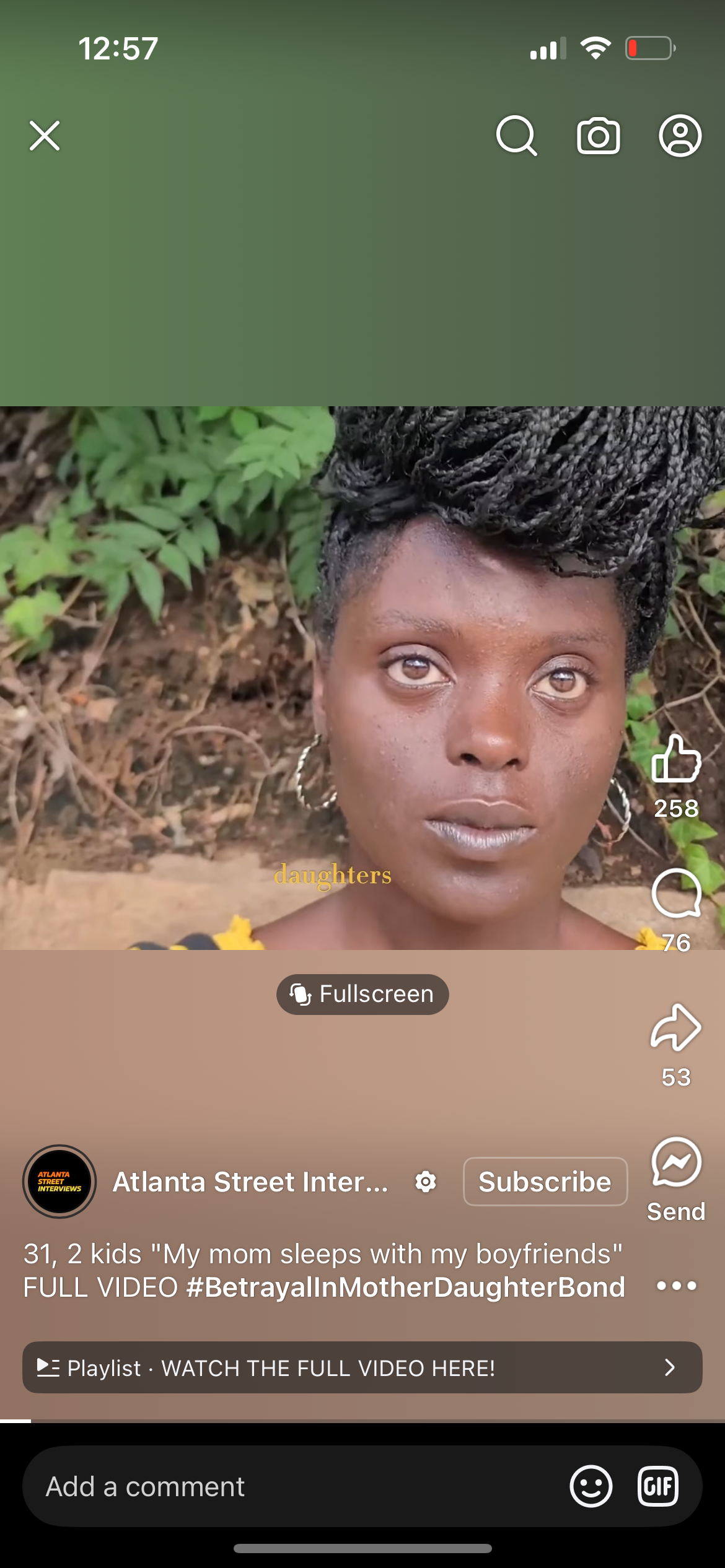
Task: Open the GIF picker in comment box
Action: pyautogui.click(x=658, y=1486)
